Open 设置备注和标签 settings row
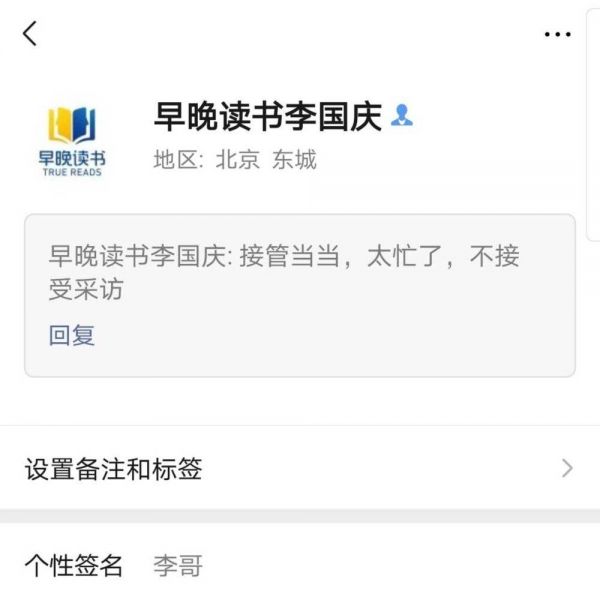Image resolution: width=600 pixels, height=600 pixels. 300,468
